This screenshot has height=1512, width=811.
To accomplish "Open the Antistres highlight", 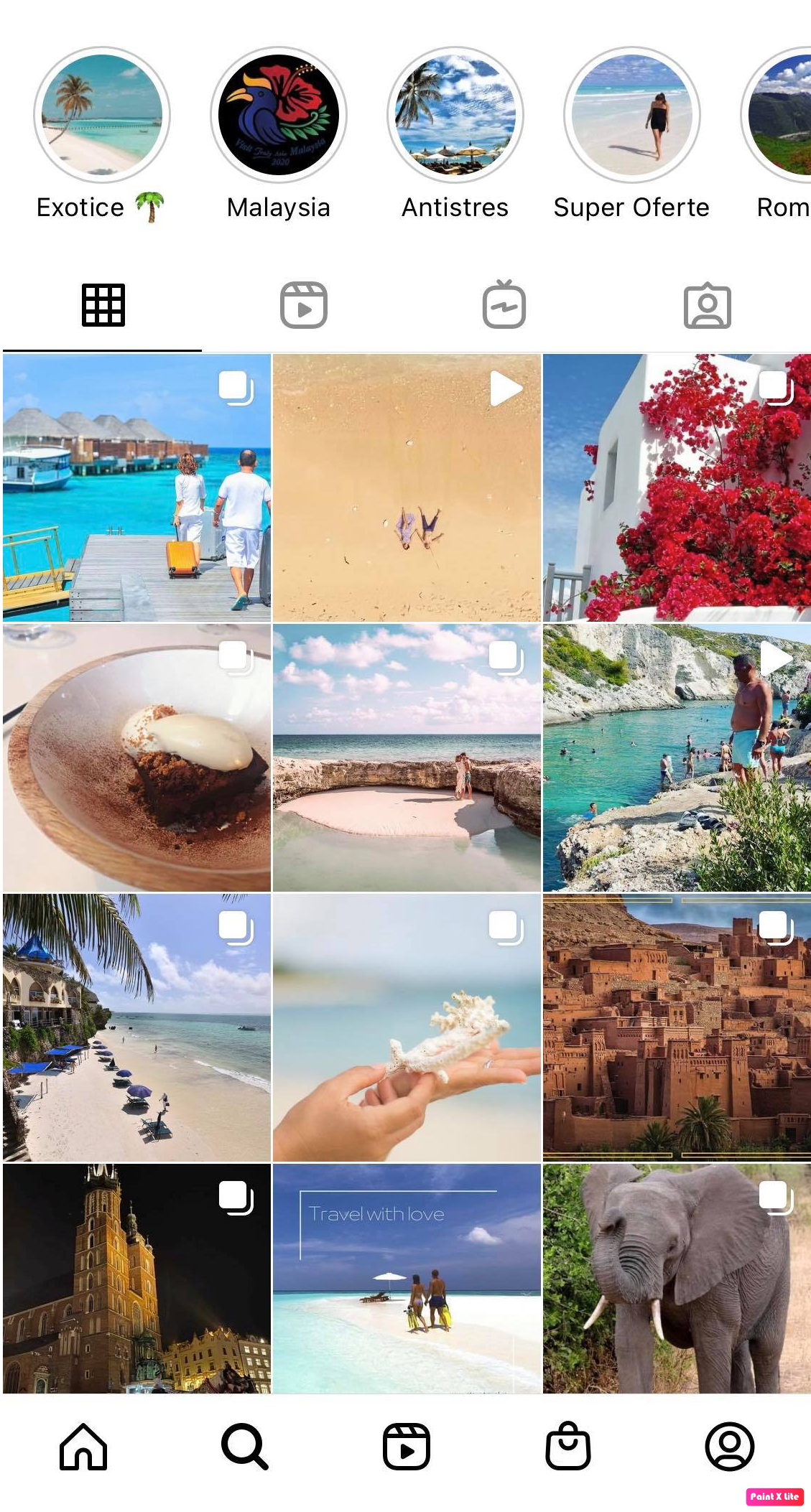I will (x=455, y=115).
